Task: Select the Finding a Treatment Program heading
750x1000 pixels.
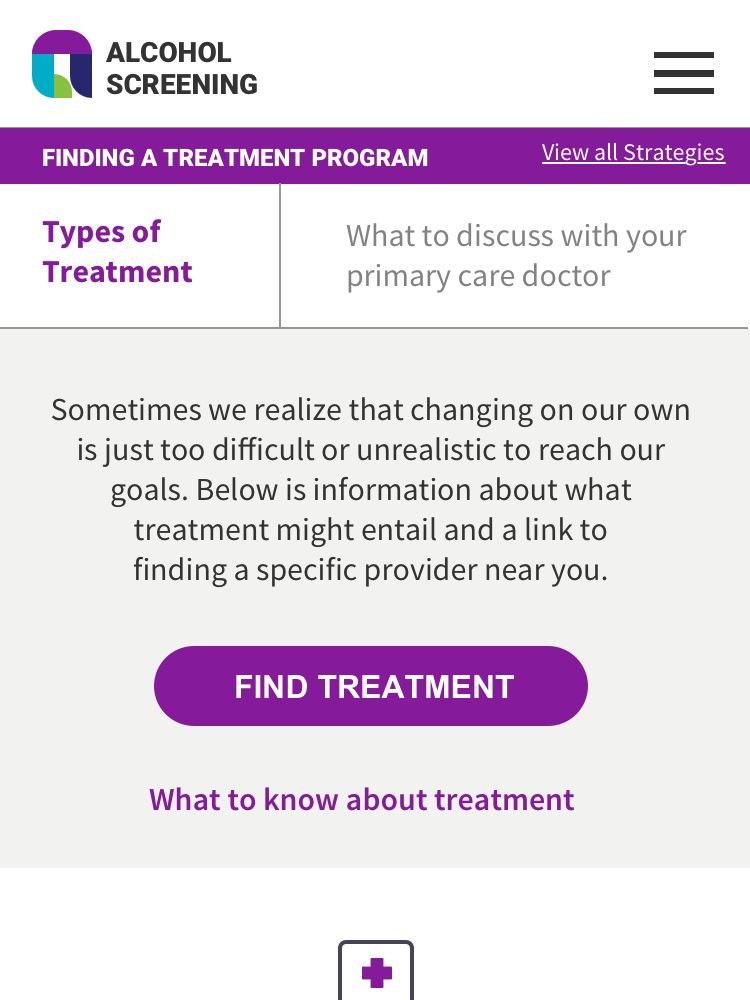Action: coord(235,157)
